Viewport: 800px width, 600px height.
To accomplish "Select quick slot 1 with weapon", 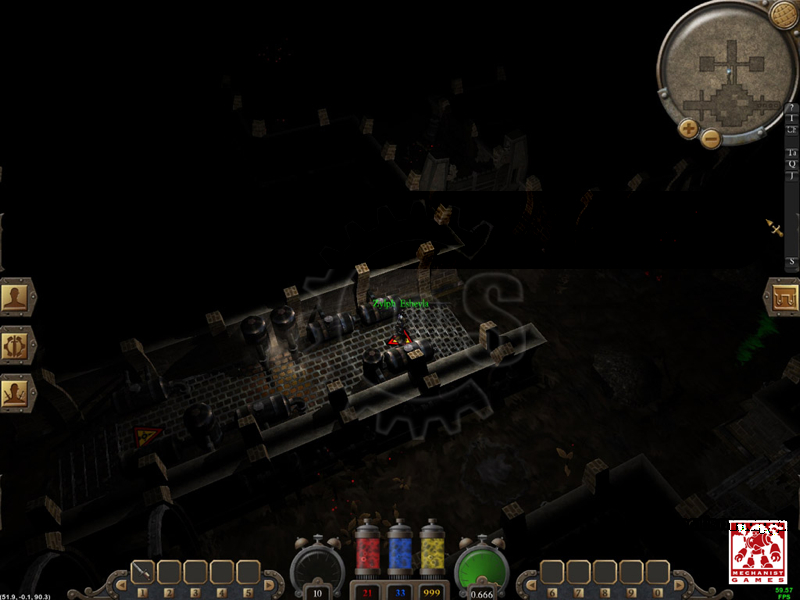I will [x=143, y=572].
